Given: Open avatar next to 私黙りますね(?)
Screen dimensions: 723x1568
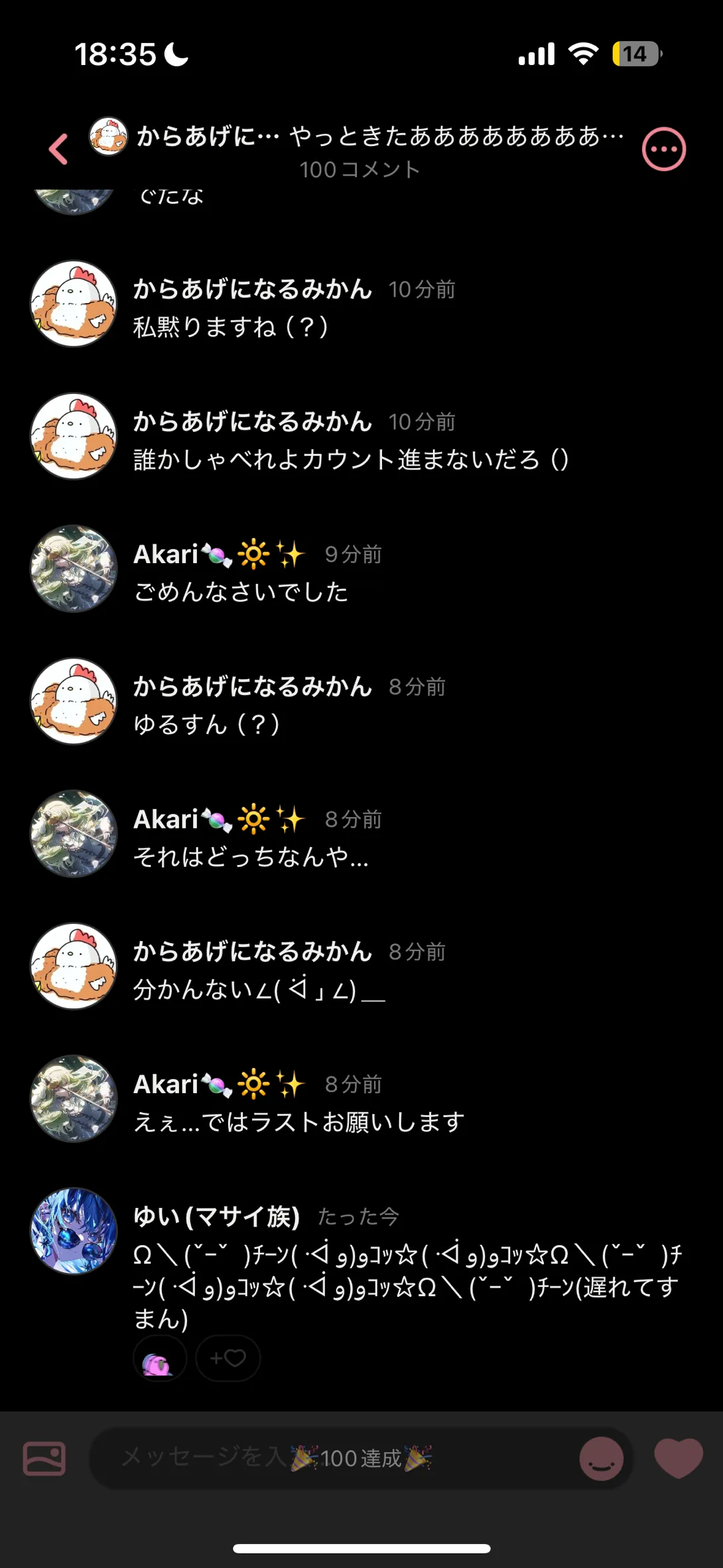Looking at the screenshot, I should click(74, 303).
